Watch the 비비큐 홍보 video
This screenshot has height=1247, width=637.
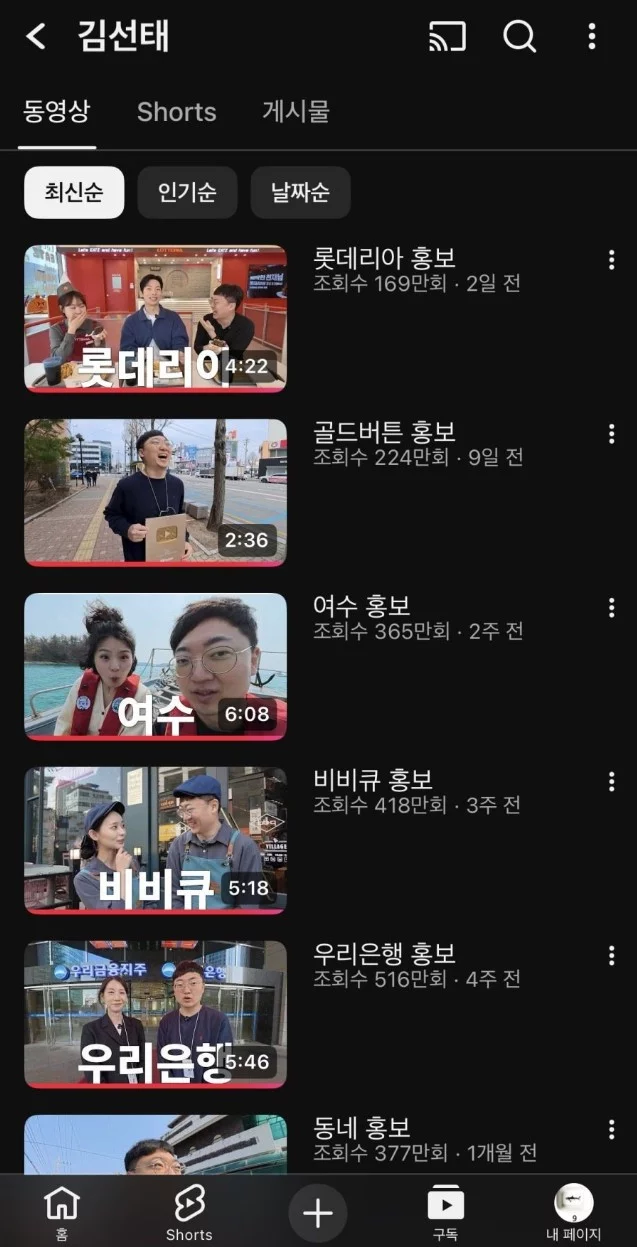click(x=155, y=840)
